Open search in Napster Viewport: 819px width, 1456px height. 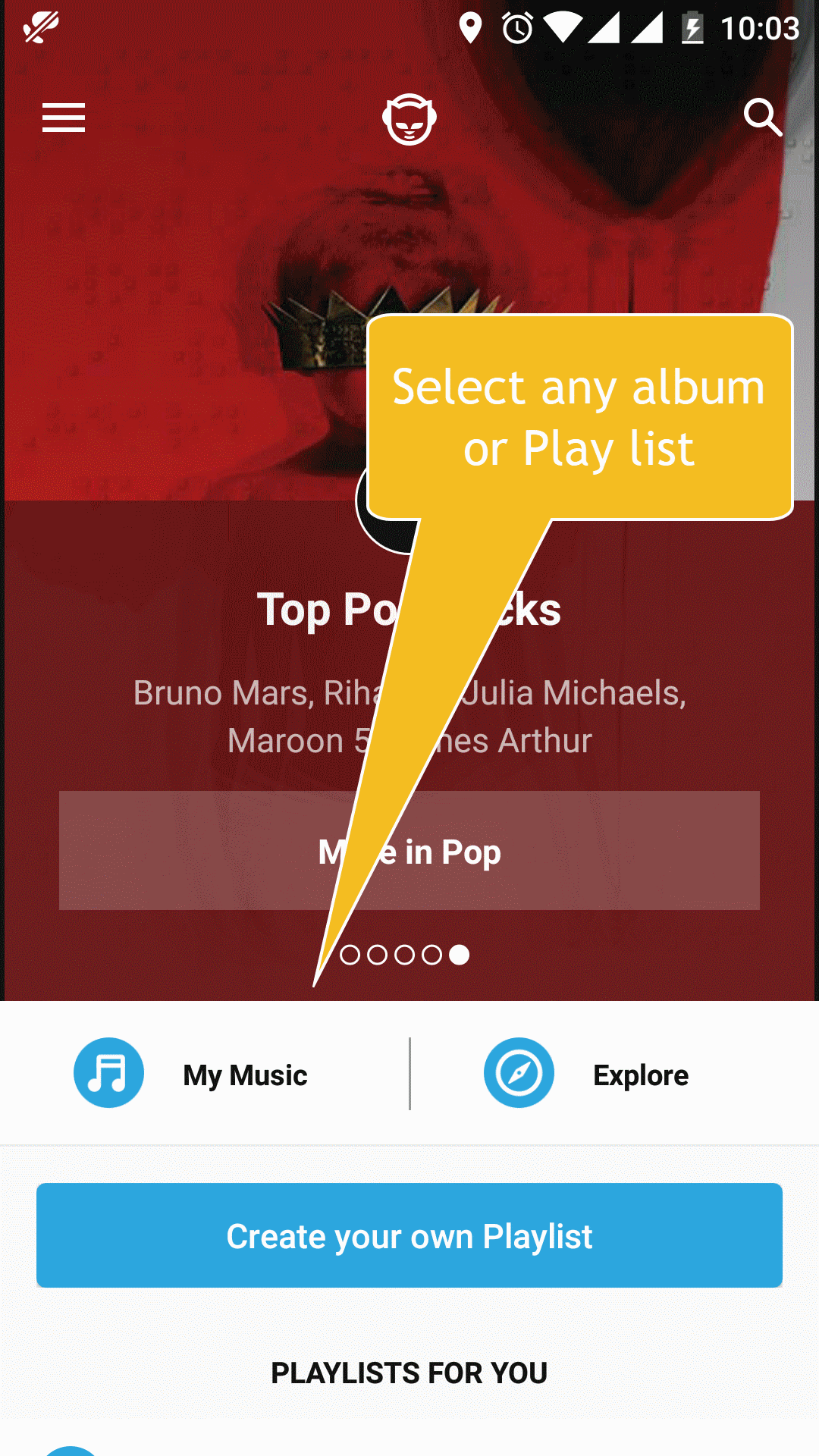762,118
